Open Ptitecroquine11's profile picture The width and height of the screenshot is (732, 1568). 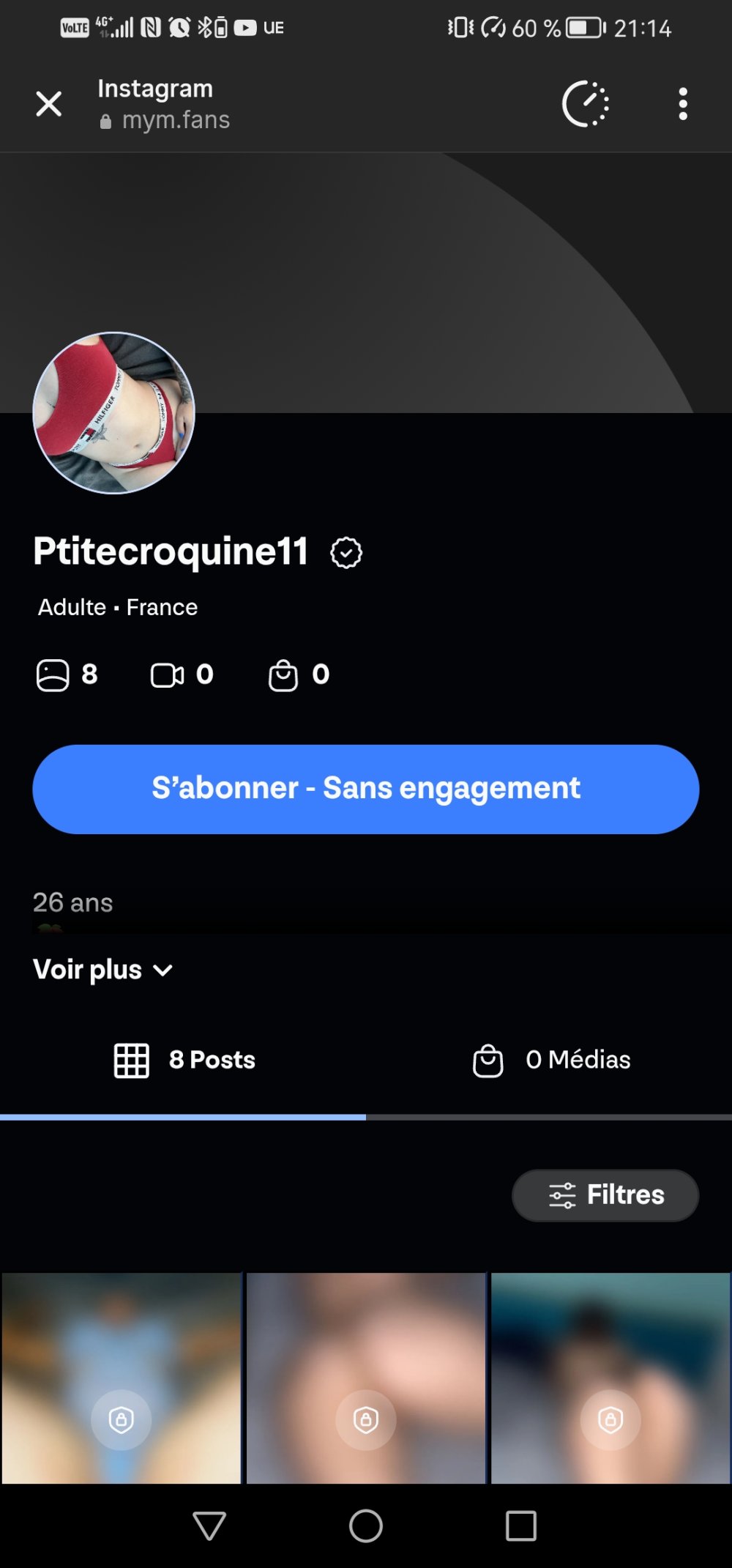(114, 413)
